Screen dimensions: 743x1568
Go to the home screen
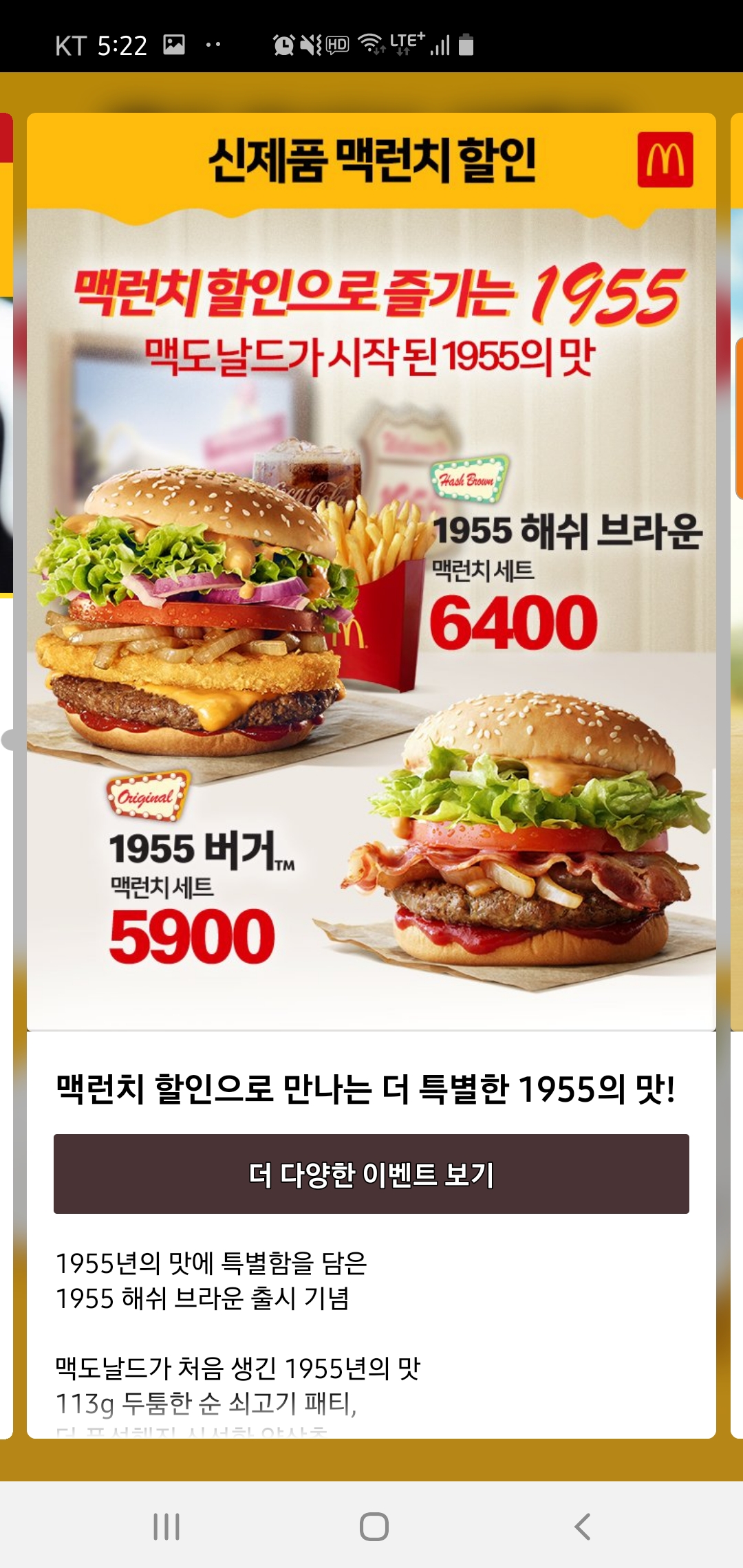pyautogui.click(x=374, y=1526)
